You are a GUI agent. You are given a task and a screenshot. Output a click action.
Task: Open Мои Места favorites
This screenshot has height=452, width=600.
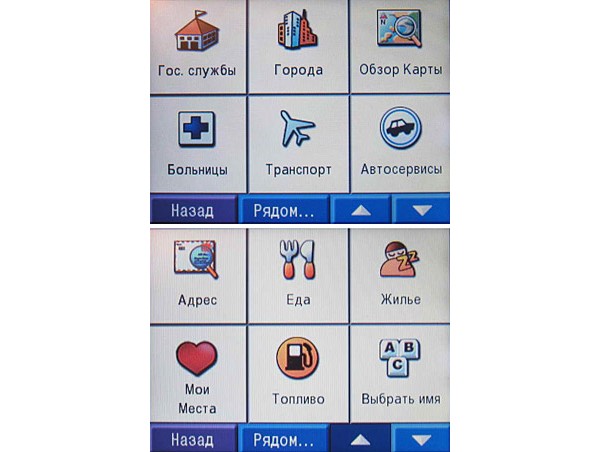click(196, 373)
